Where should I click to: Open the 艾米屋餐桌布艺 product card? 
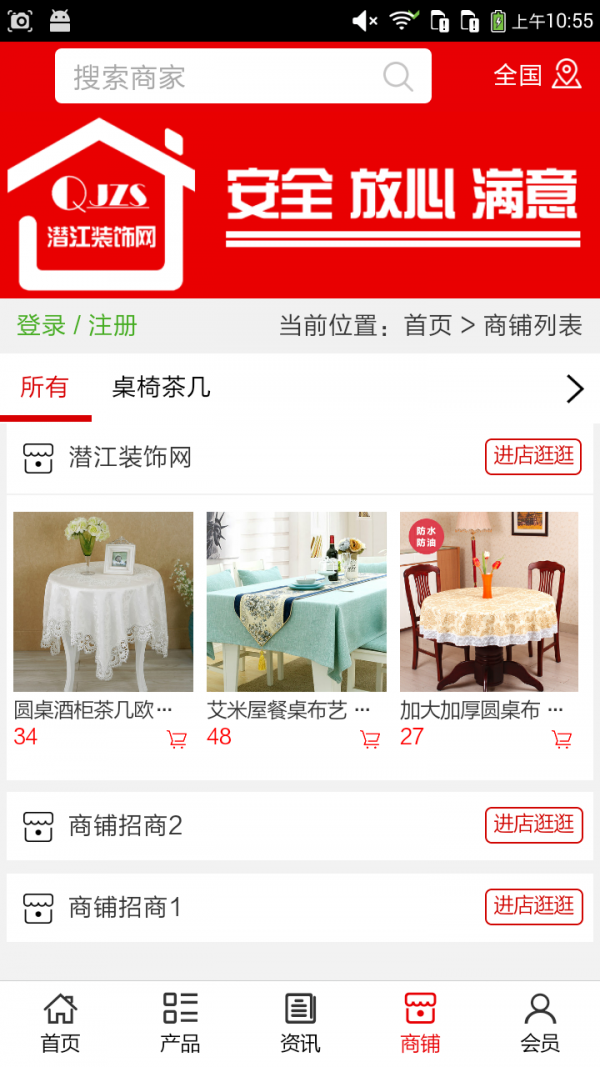(296, 602)
